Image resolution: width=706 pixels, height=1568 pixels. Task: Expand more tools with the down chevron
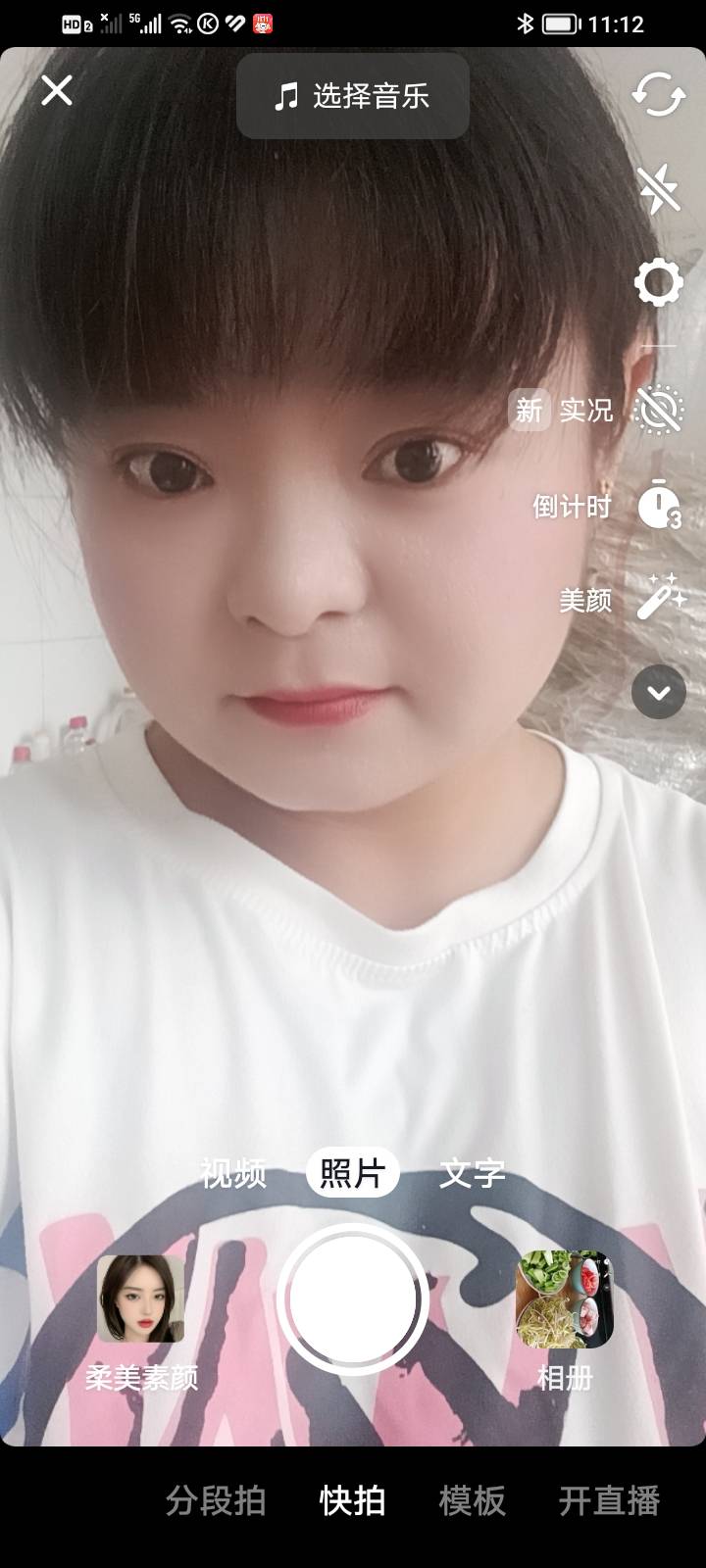(x=658, y=692)
